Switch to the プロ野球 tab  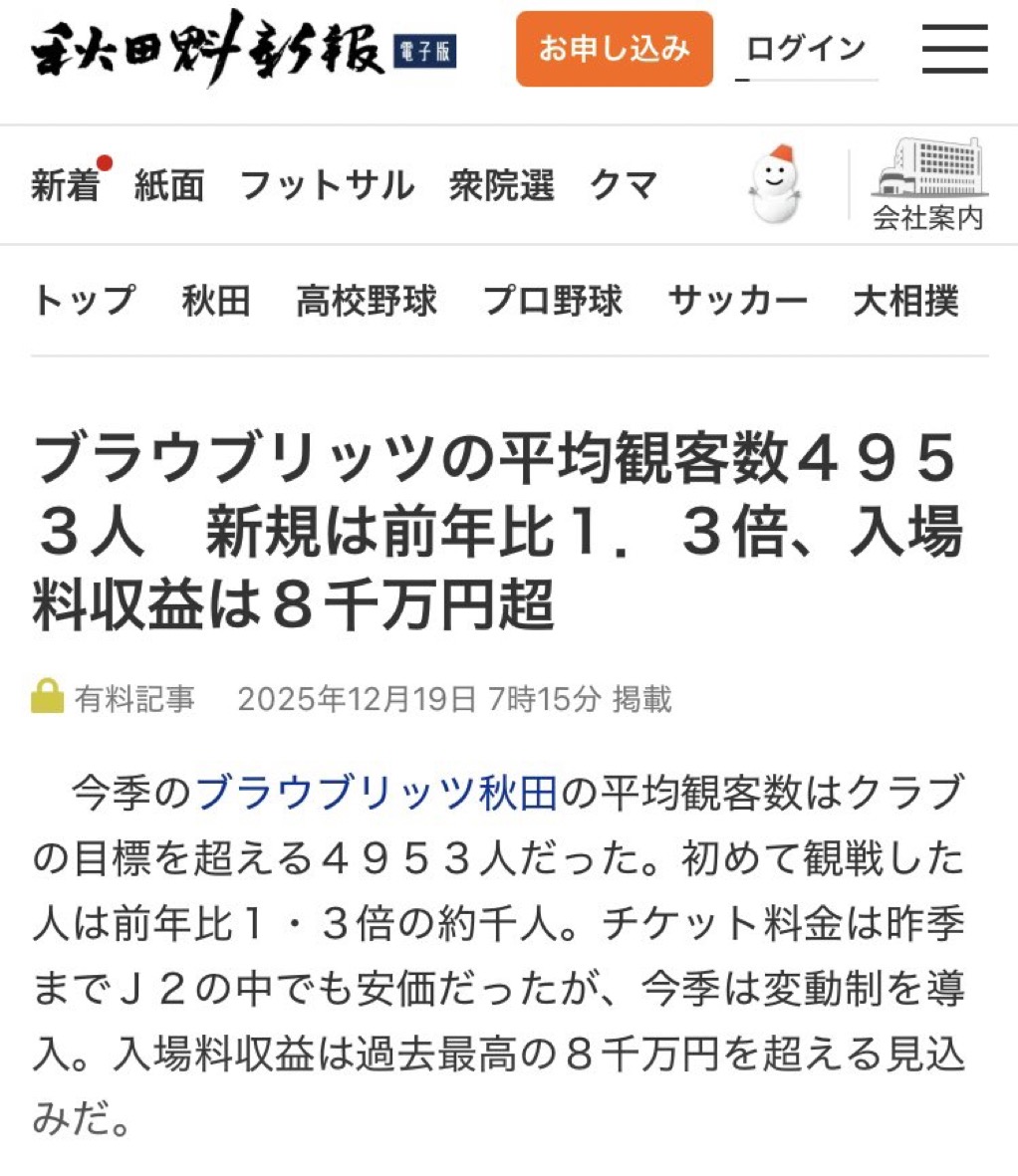point(552,301)
